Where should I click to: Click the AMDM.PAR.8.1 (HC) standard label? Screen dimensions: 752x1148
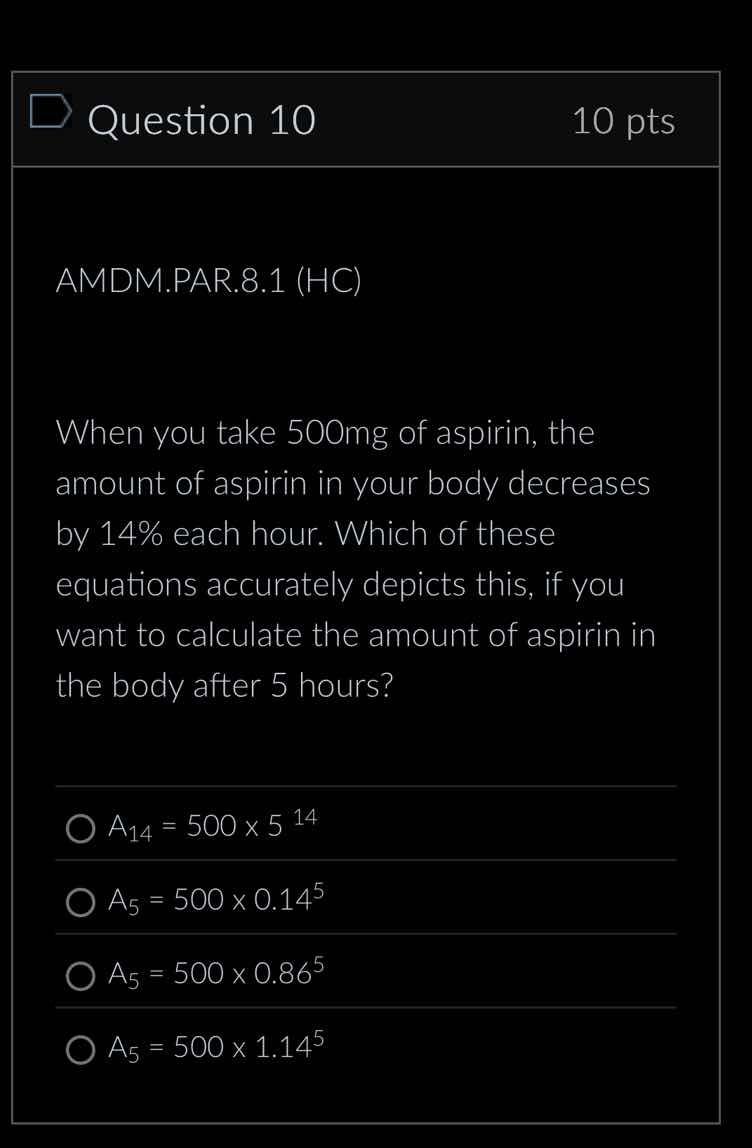(x=209, y=281)
